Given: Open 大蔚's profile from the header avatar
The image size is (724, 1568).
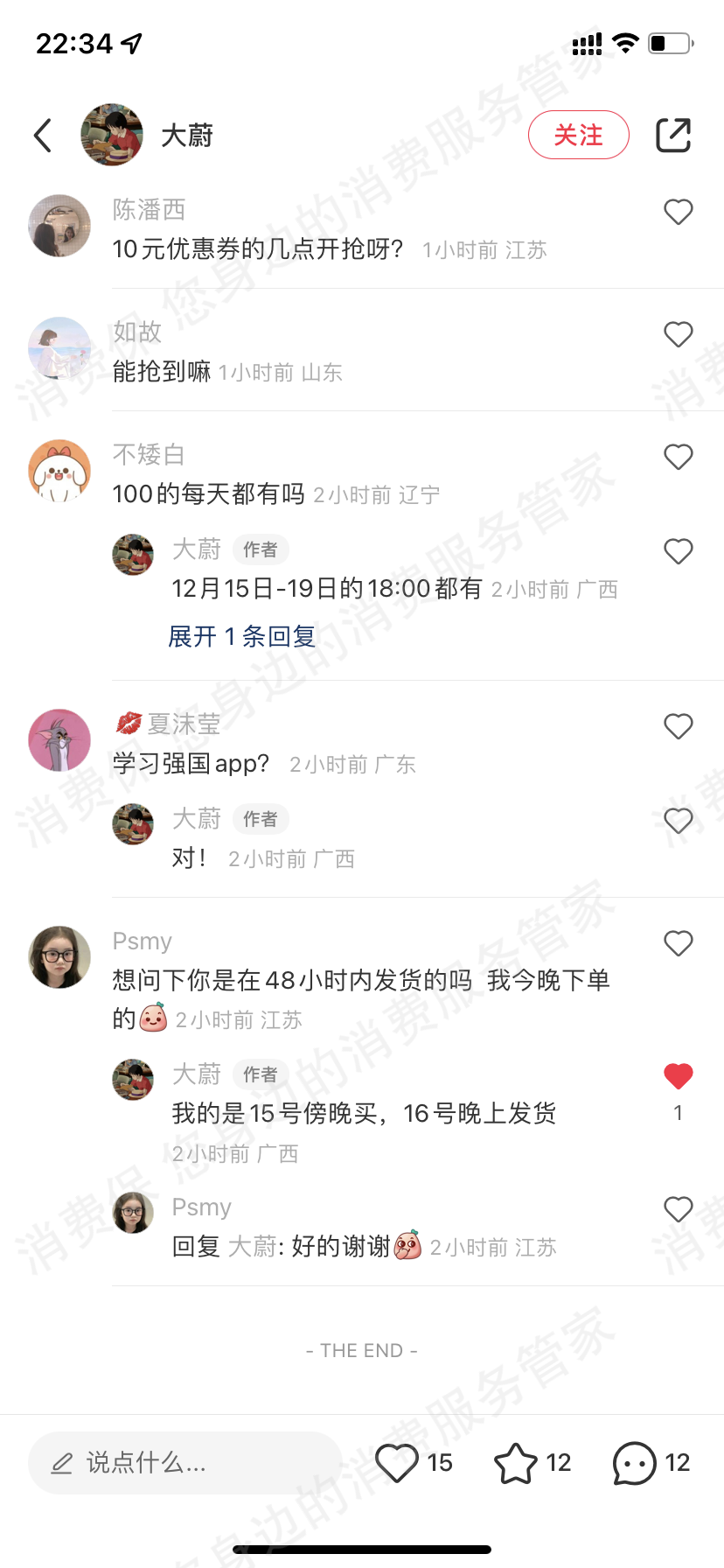Looking at the screenshot, I should pos(112,135).
